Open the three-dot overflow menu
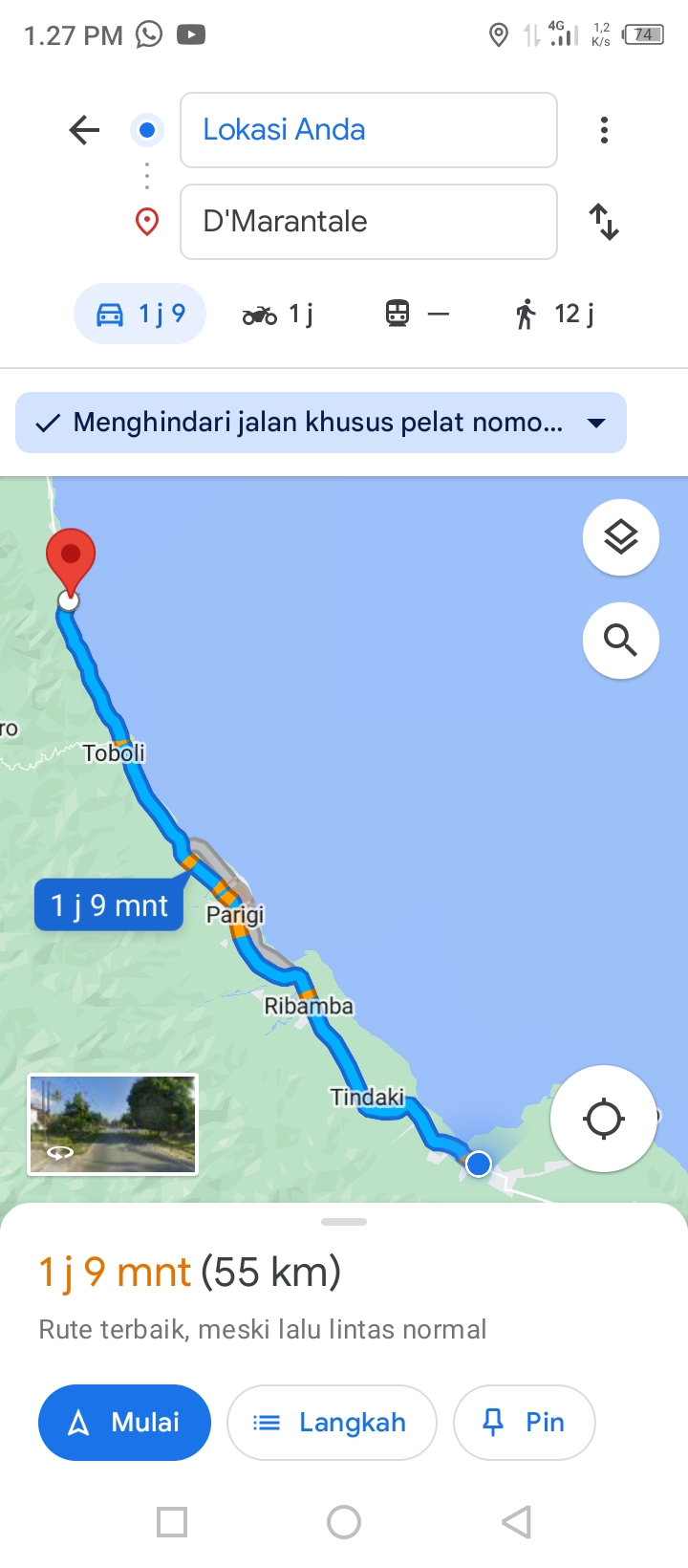The height and width of the screenshot is (1568, 688). tap(604, 130)
